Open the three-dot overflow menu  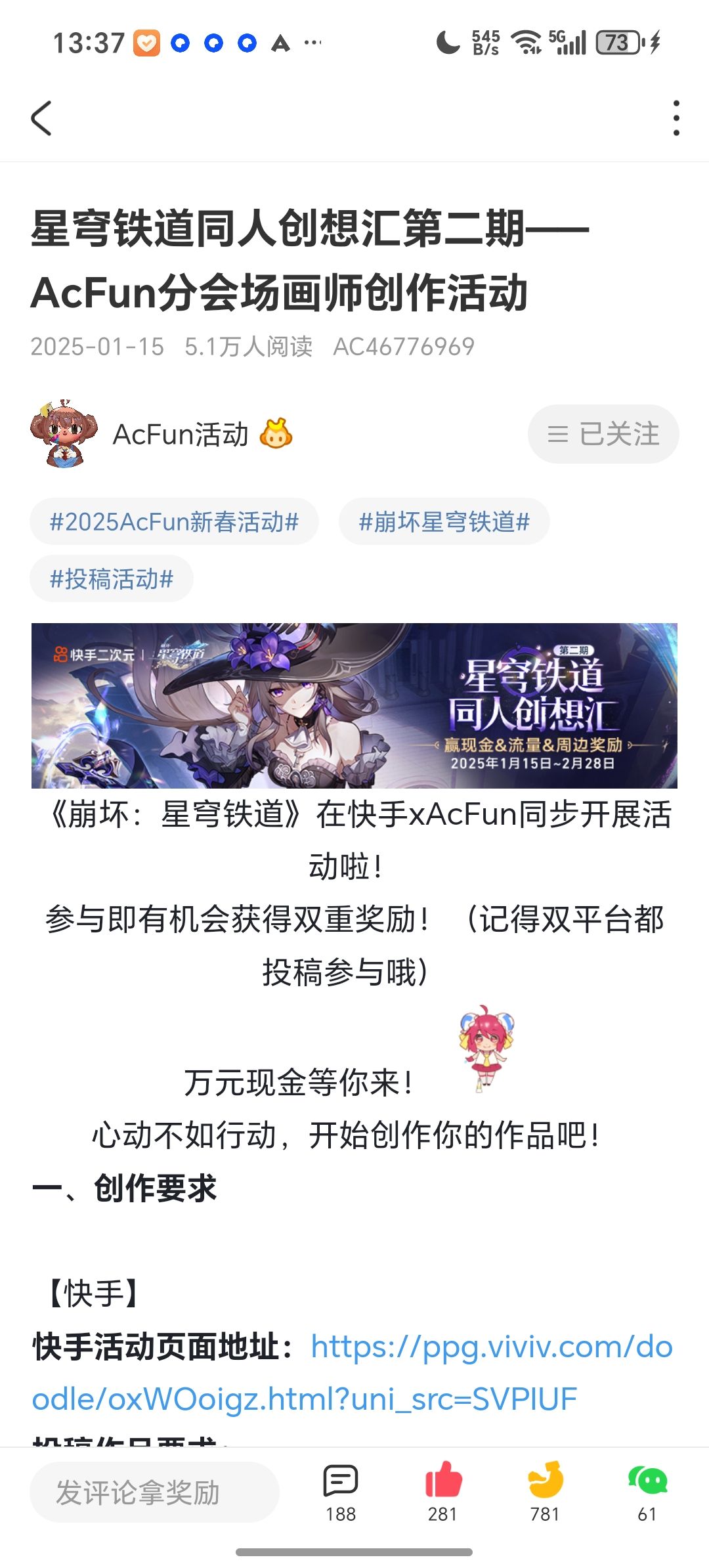pyautogui.click(x=676, y=118)
